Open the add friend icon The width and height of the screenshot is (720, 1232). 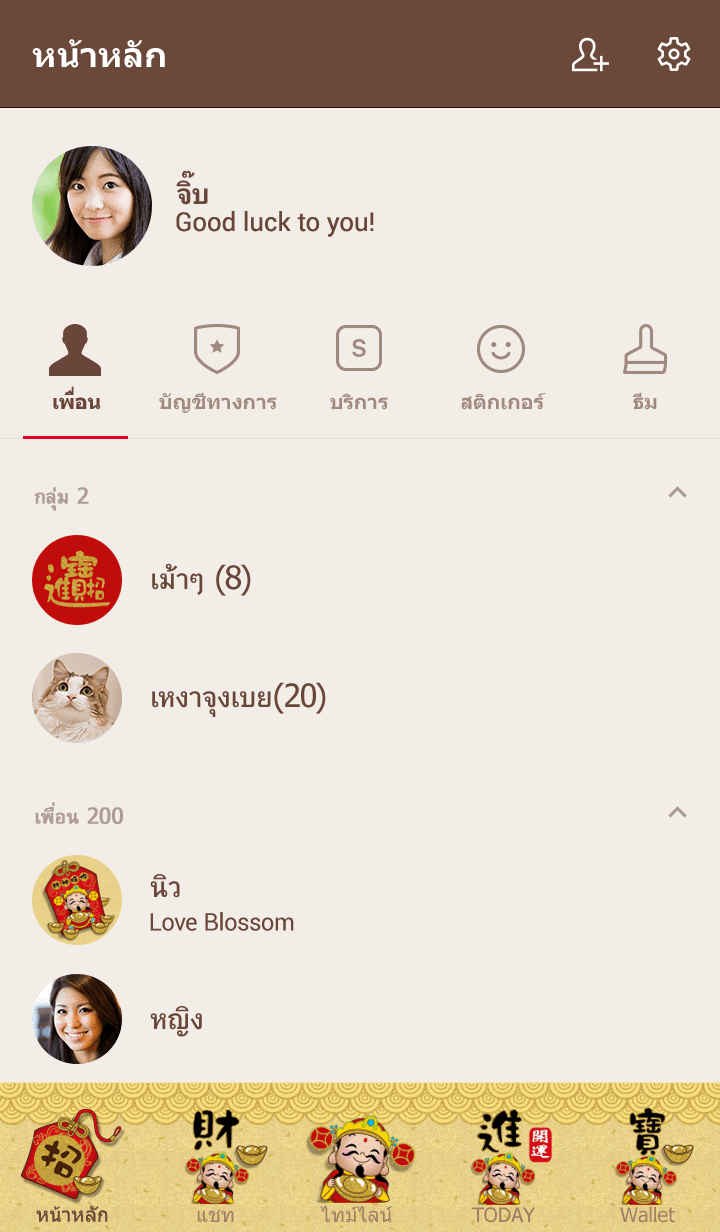point(589,55)
